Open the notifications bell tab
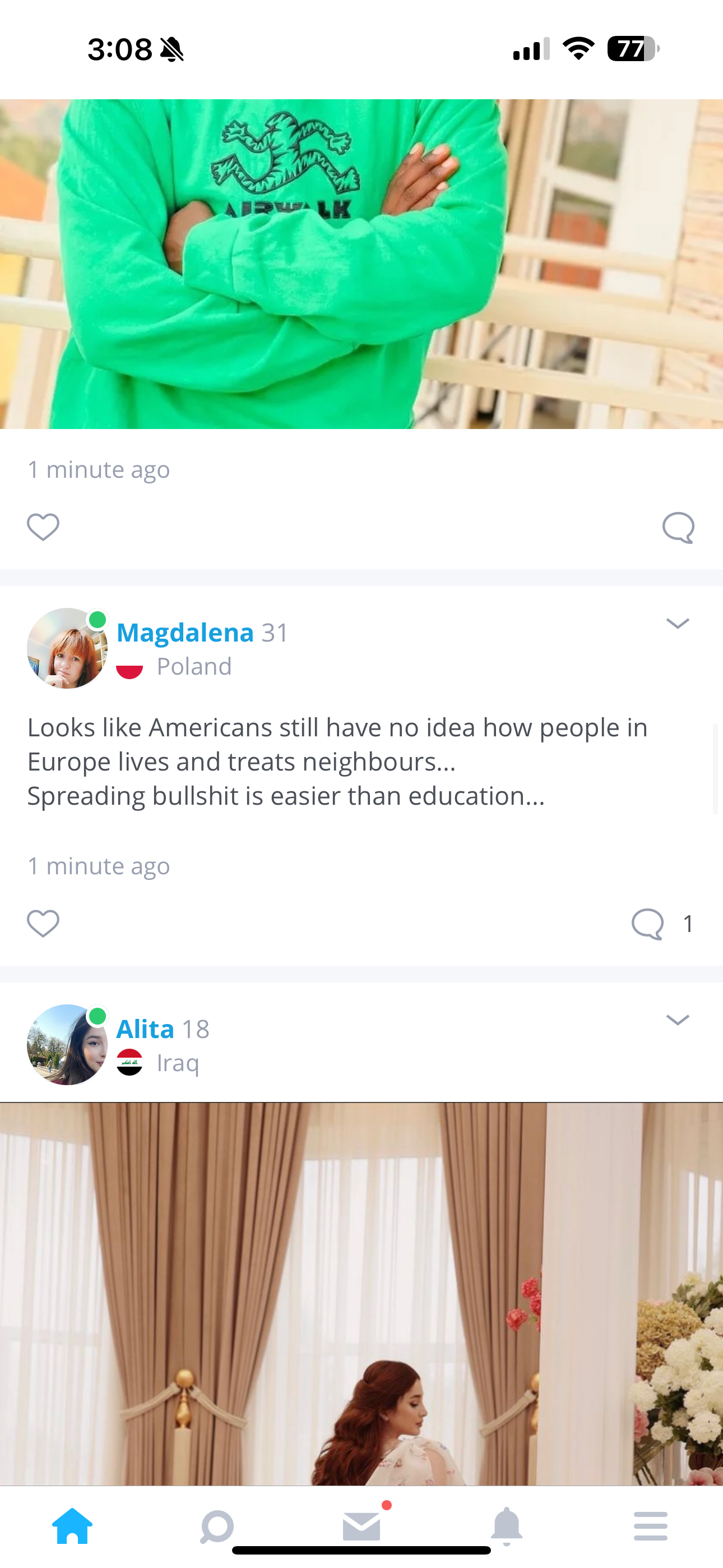Screen dimensions: 723x1568 point(506,1526)
